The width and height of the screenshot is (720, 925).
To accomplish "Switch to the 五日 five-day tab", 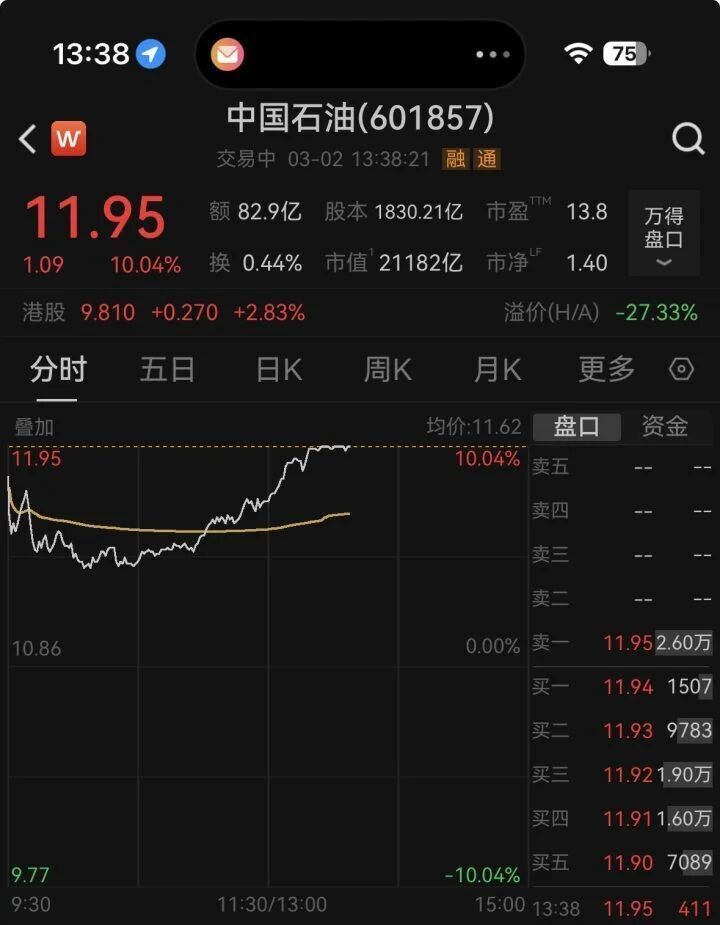I will (167, 369).
